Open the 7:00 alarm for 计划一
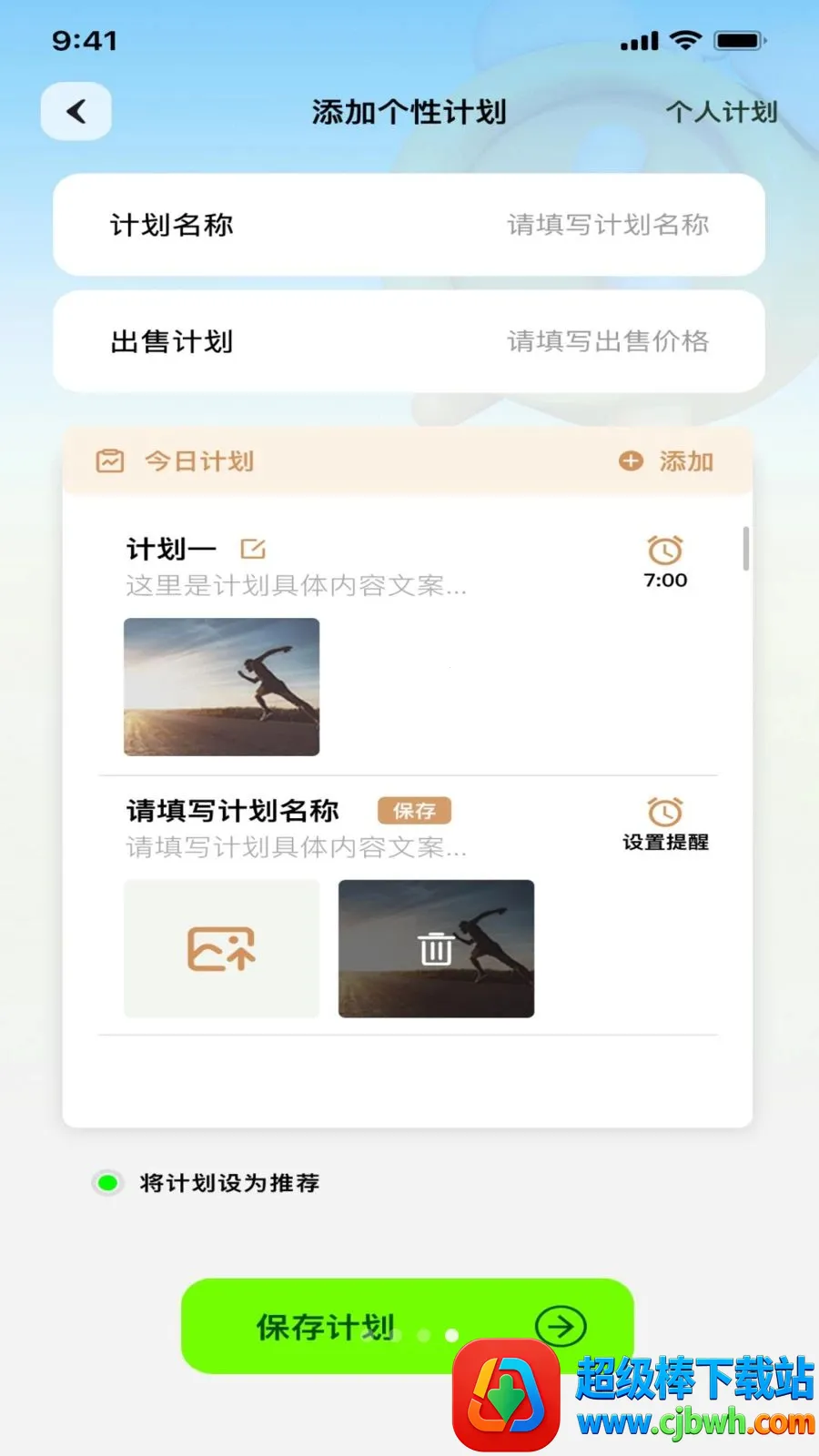The height and width of the screenshot is (1456, 819). tap(665, 562)
